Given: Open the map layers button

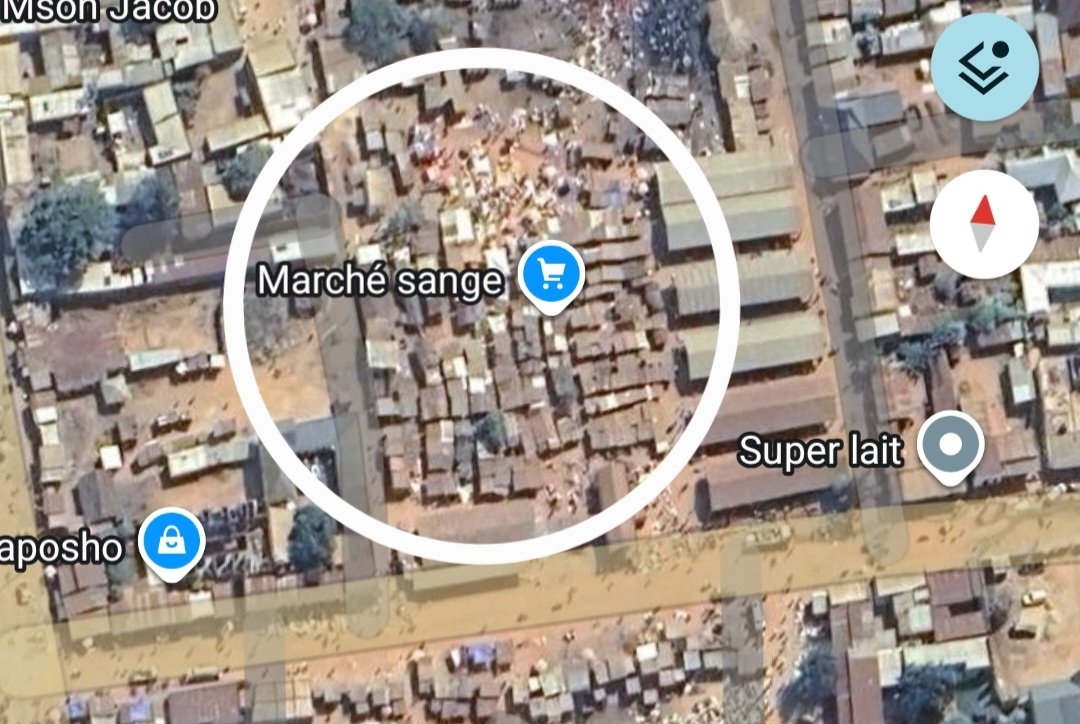Looking at the screenshot, I should tap(984, 67).
